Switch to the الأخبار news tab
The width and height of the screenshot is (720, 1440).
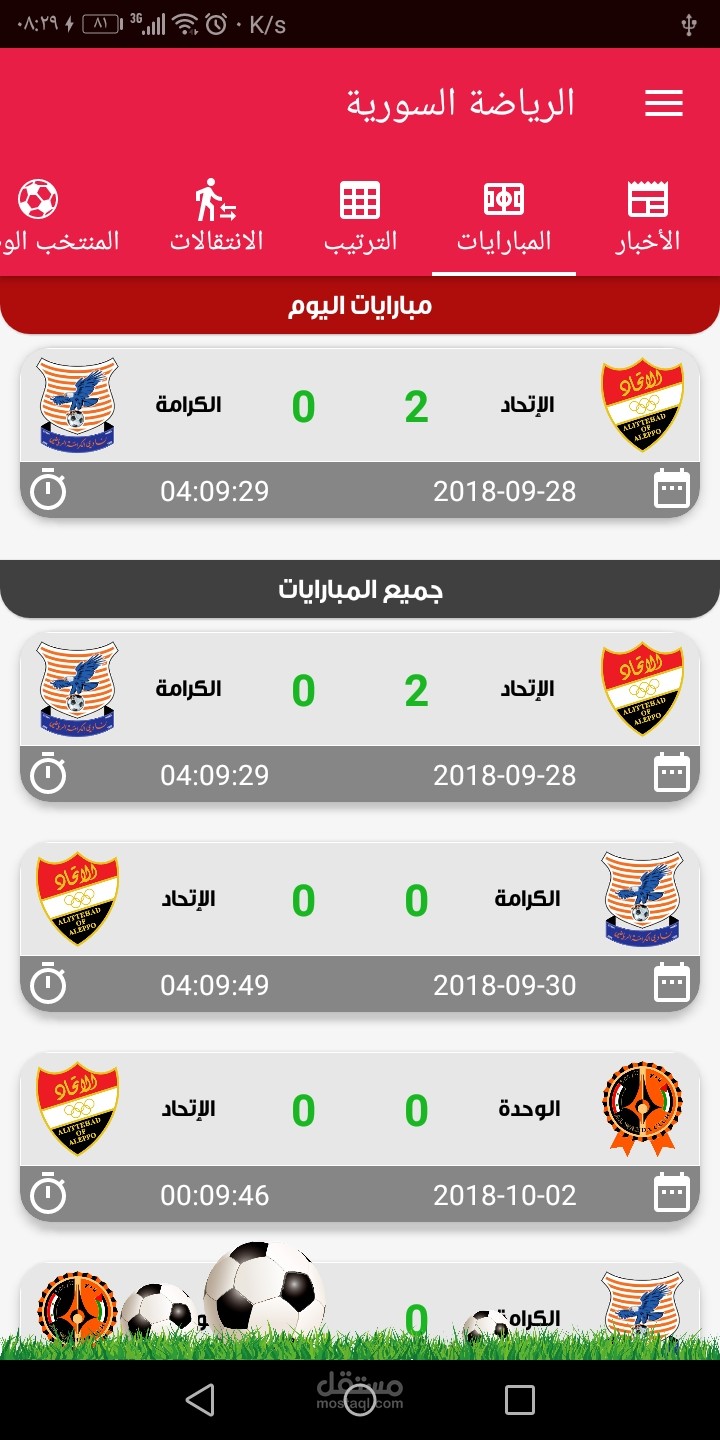[647, 216]
